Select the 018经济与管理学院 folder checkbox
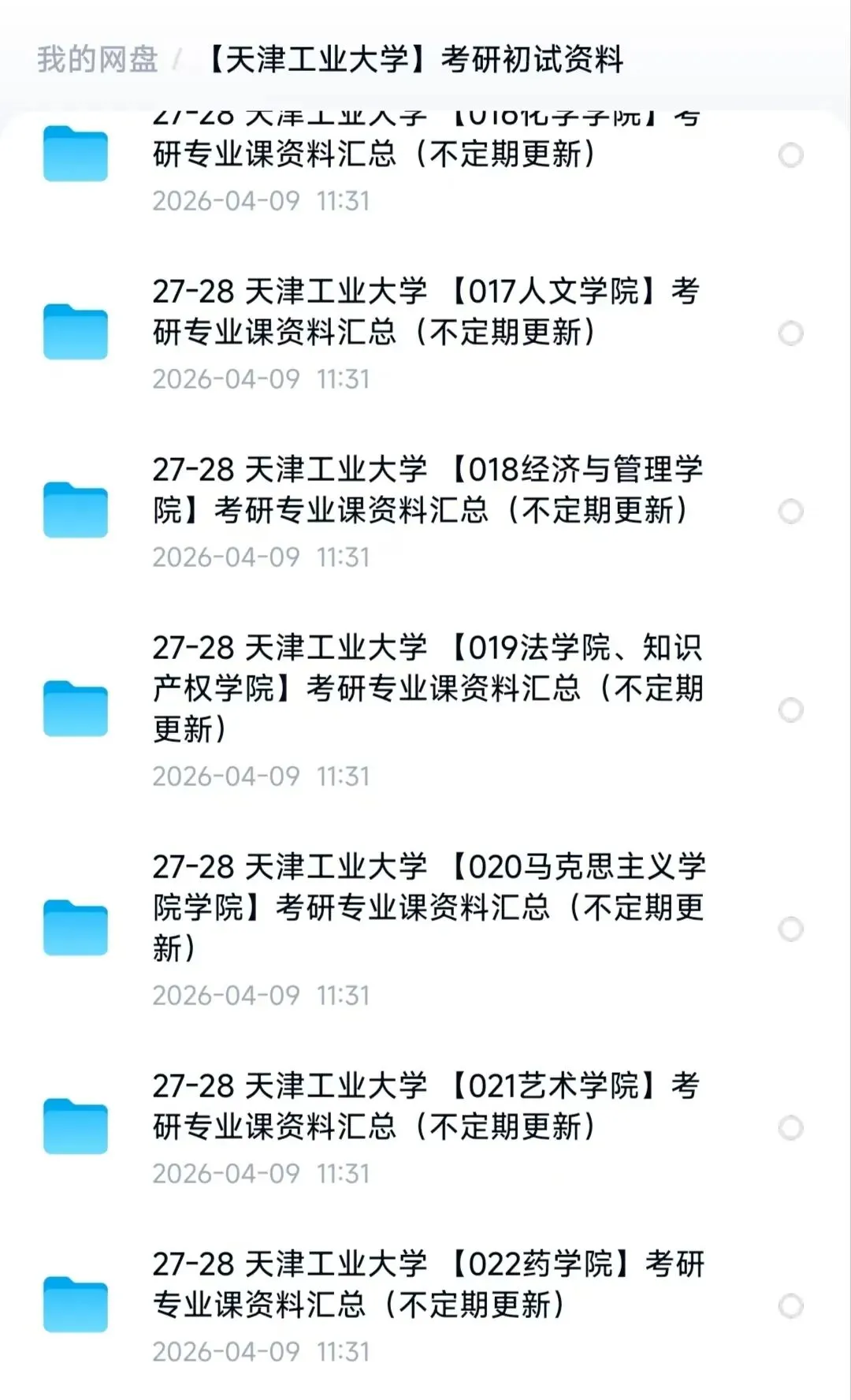Viewport: 851px width, 1400px height. pyautogui.click(x=790, y=512)
